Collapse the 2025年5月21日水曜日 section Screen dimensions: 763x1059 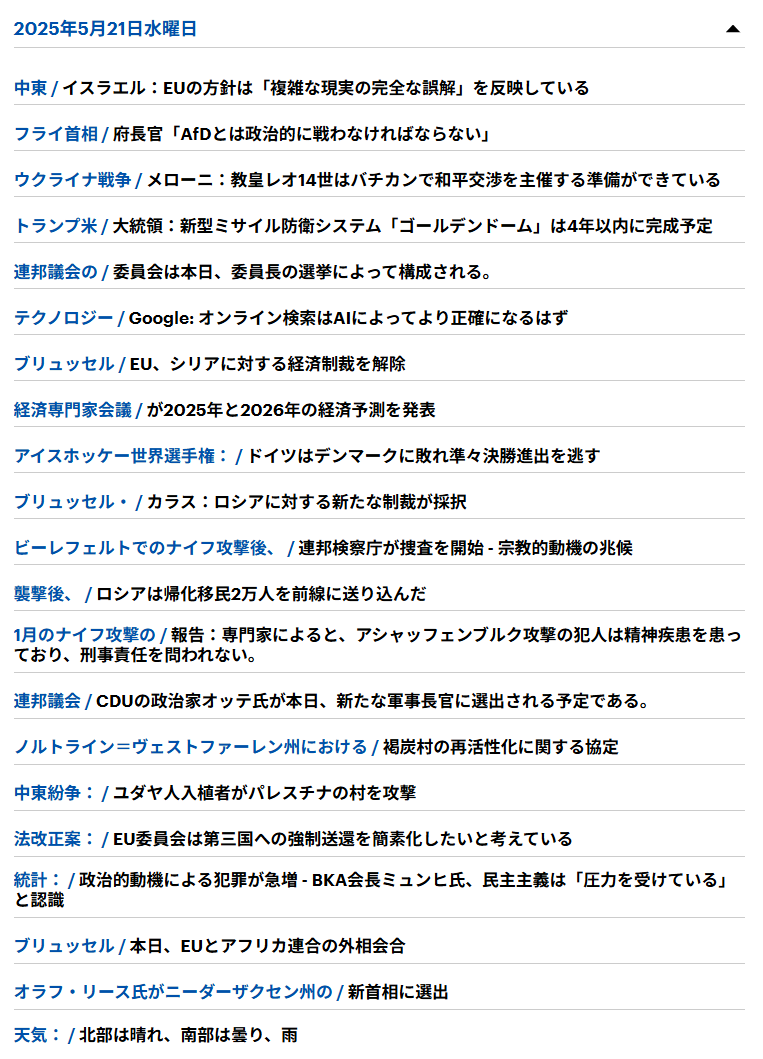(x=733, y=29)
